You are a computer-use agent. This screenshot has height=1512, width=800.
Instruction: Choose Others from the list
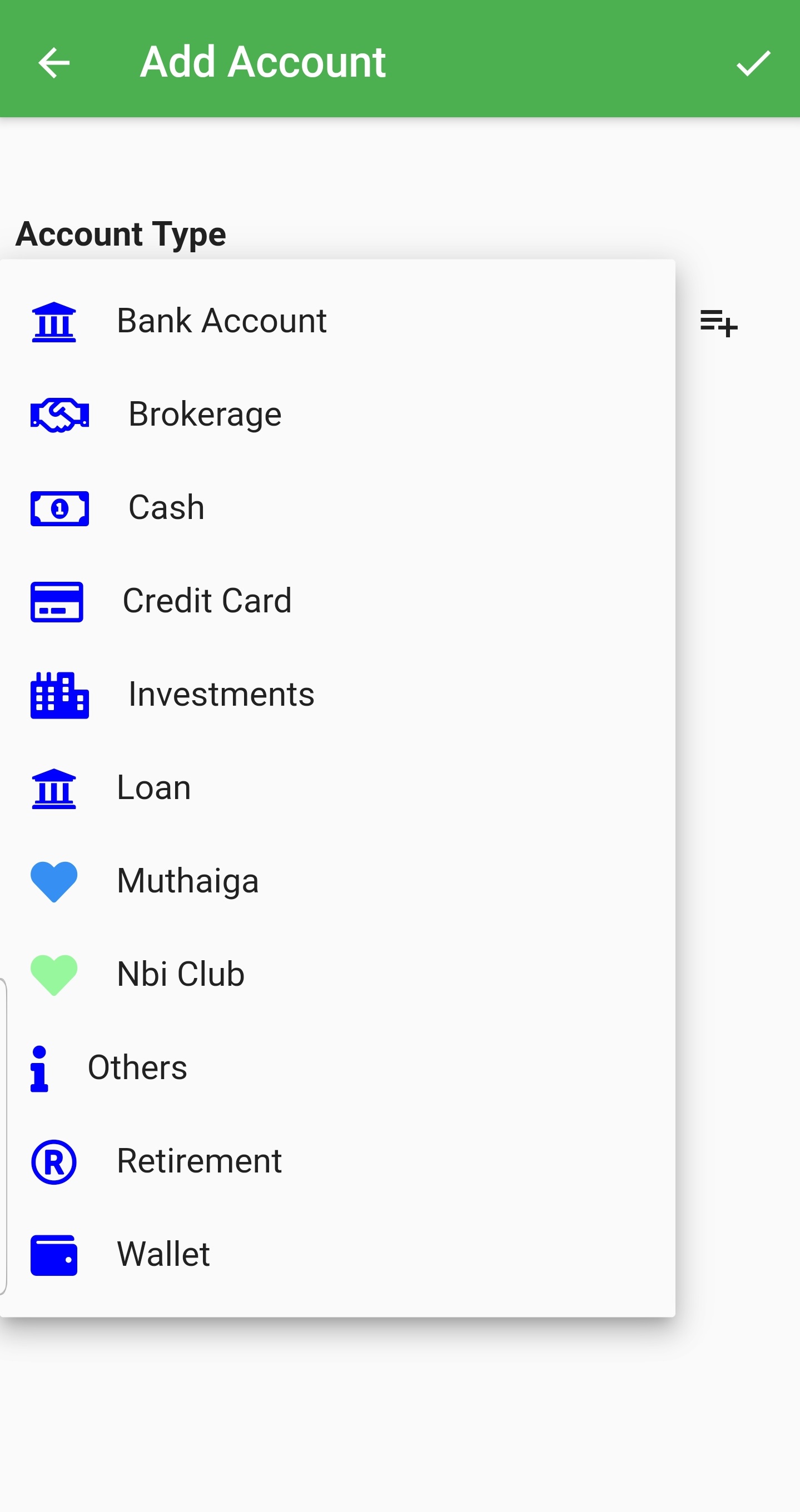137,1067
